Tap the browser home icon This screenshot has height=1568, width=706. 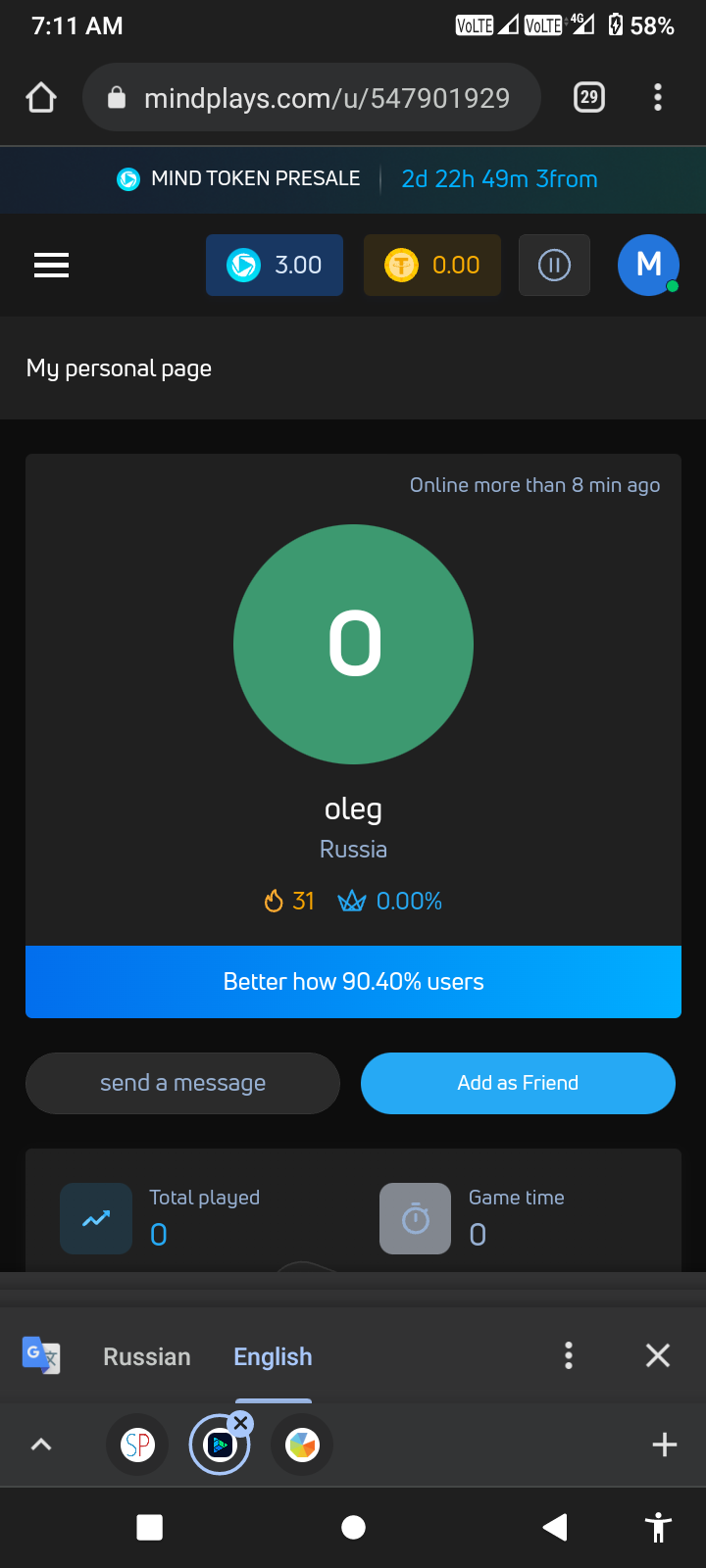(41, 97)
